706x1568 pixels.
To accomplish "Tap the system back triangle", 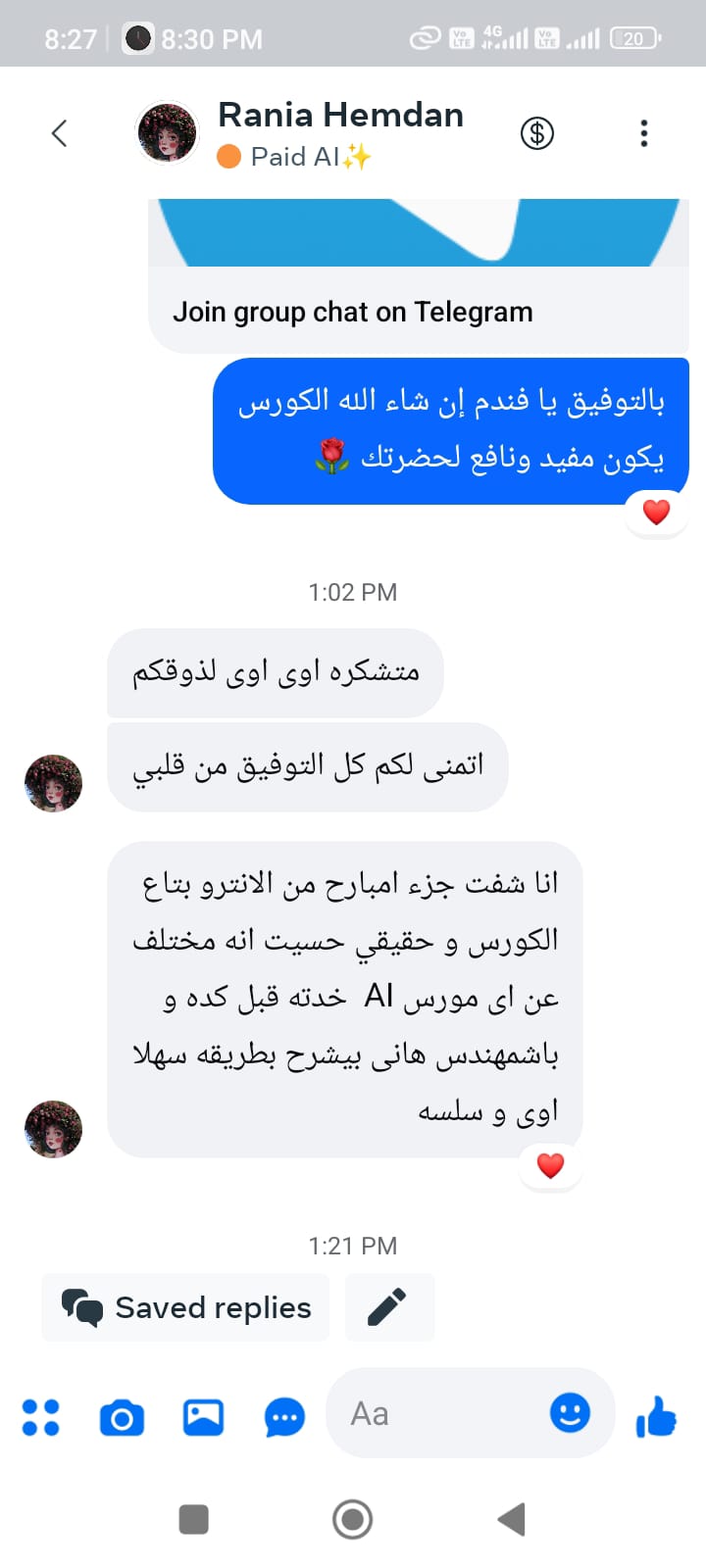I will pos(512,1520).
